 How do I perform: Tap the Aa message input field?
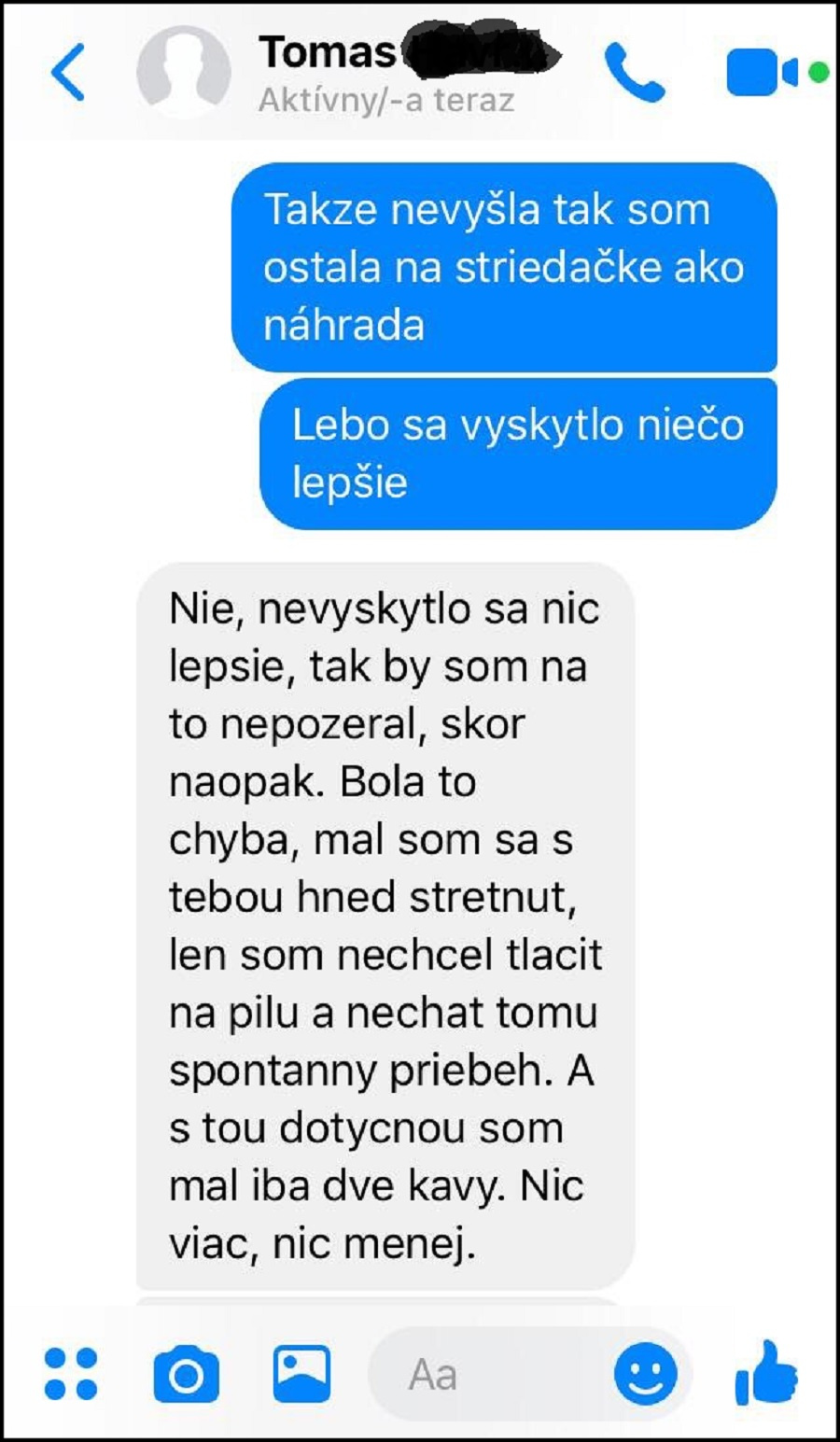point(485,1374)
